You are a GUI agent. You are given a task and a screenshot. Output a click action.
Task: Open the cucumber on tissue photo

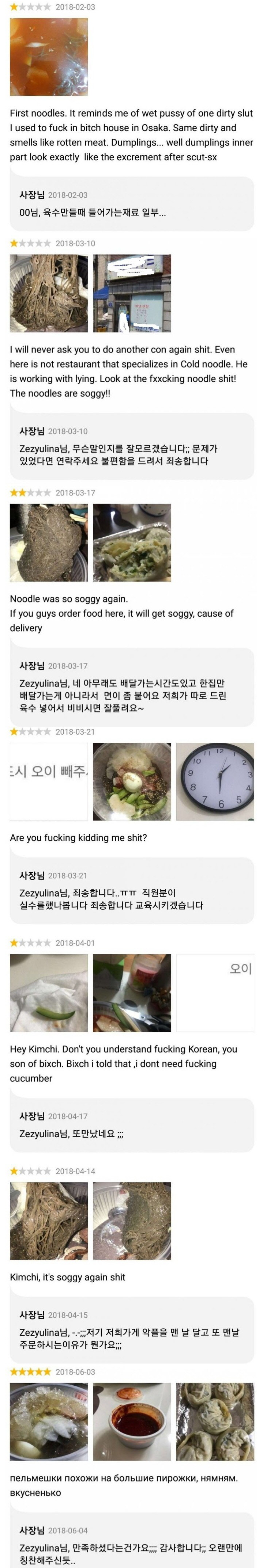pyautogui.click(x=49, y=993)
